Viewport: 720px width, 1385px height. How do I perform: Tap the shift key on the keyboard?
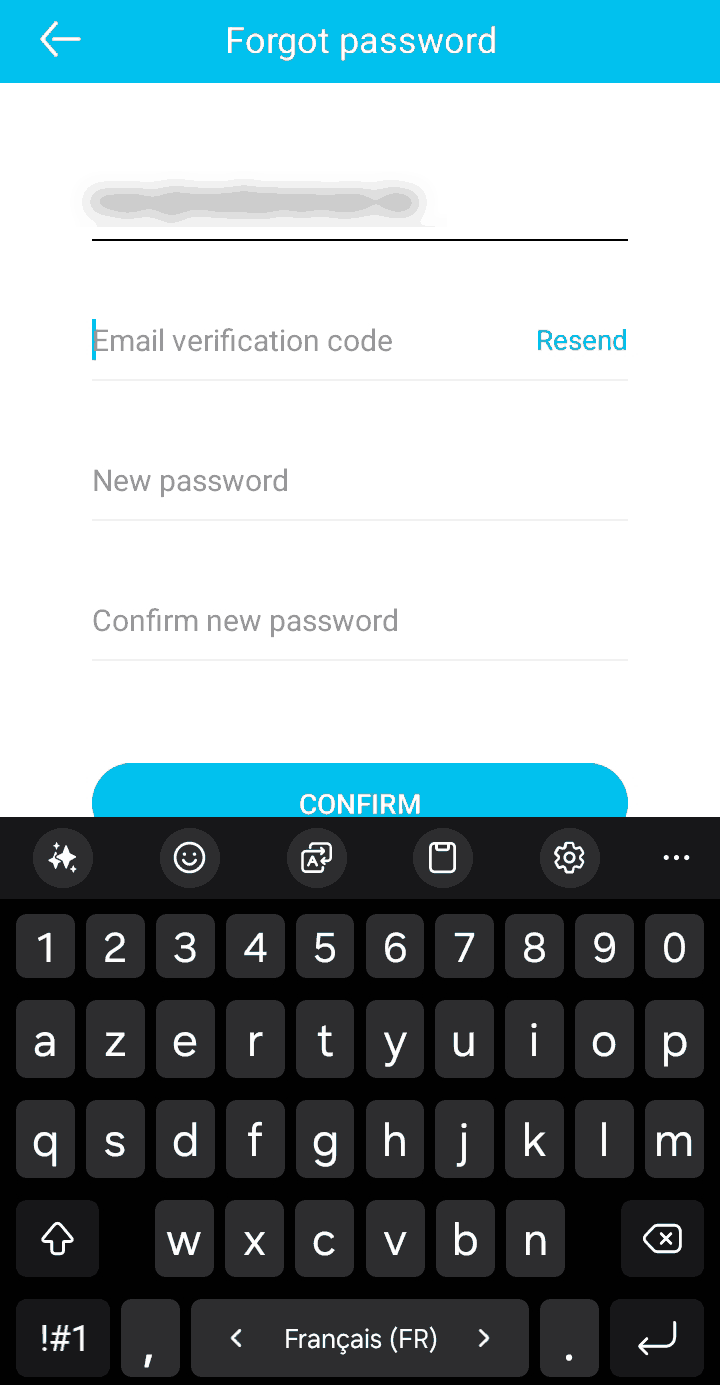point(57,1239)
